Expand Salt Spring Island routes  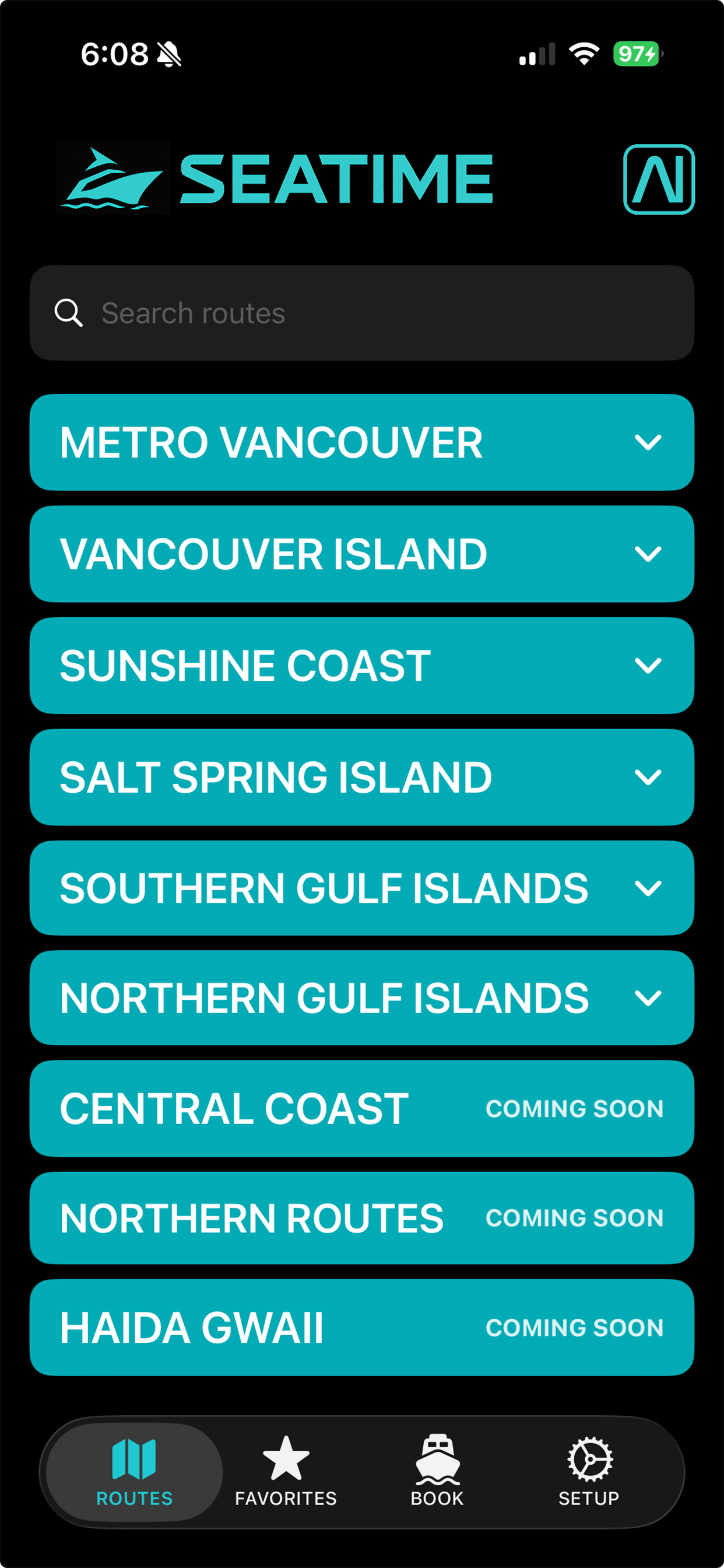click(361, 776)
